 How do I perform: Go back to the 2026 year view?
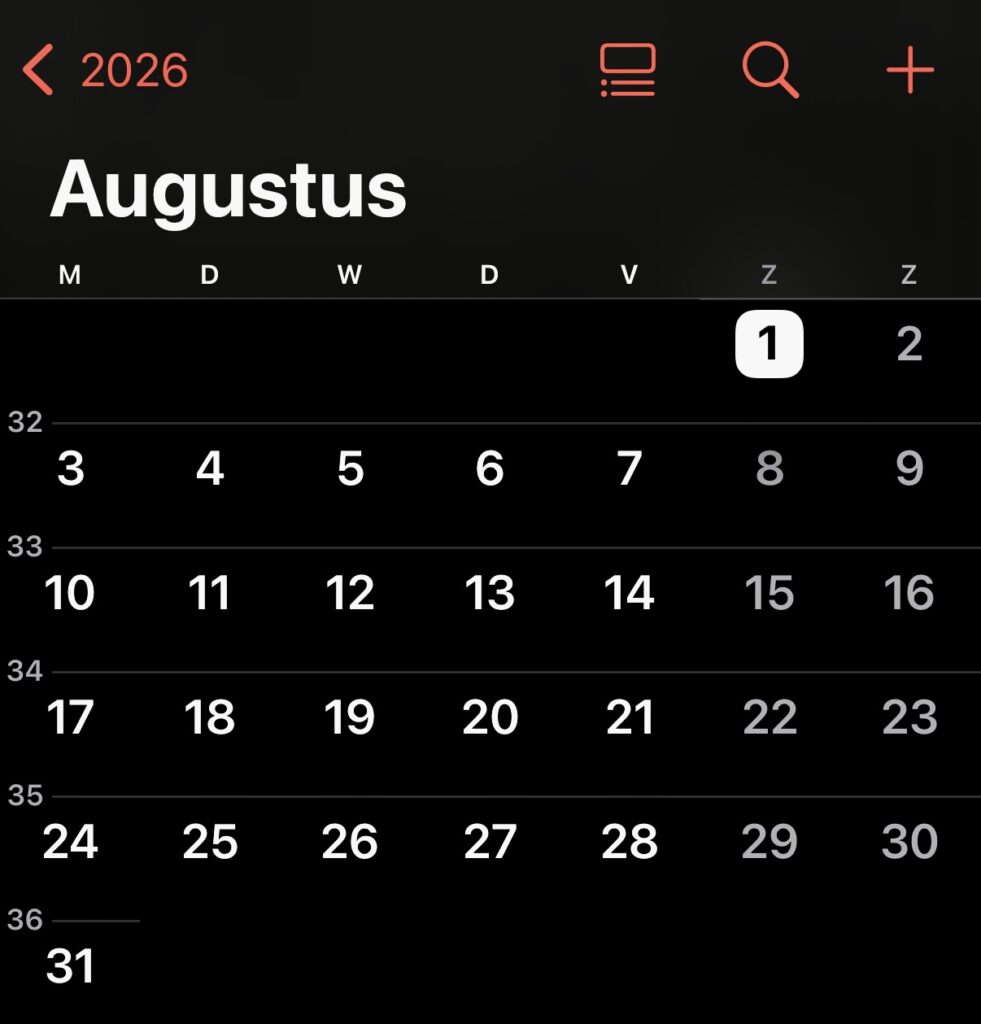click(x=105, y=71)
